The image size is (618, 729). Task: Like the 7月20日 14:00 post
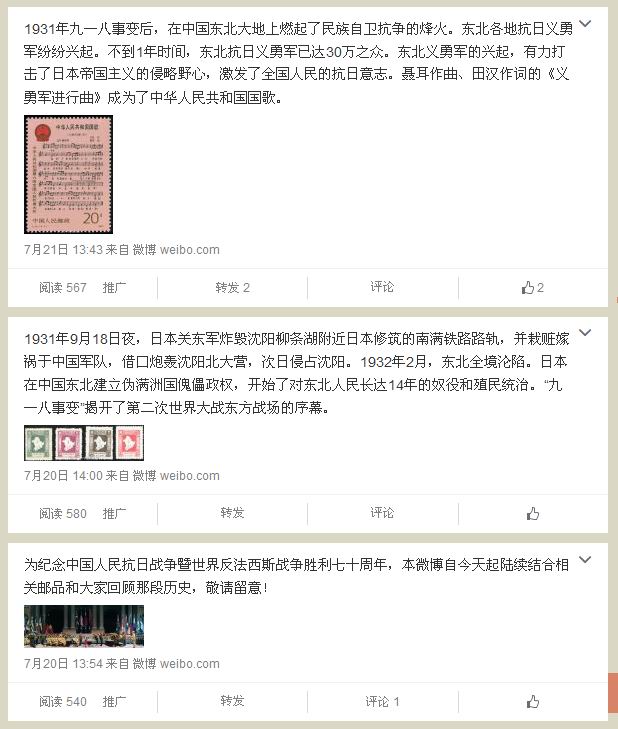[532, 514]
